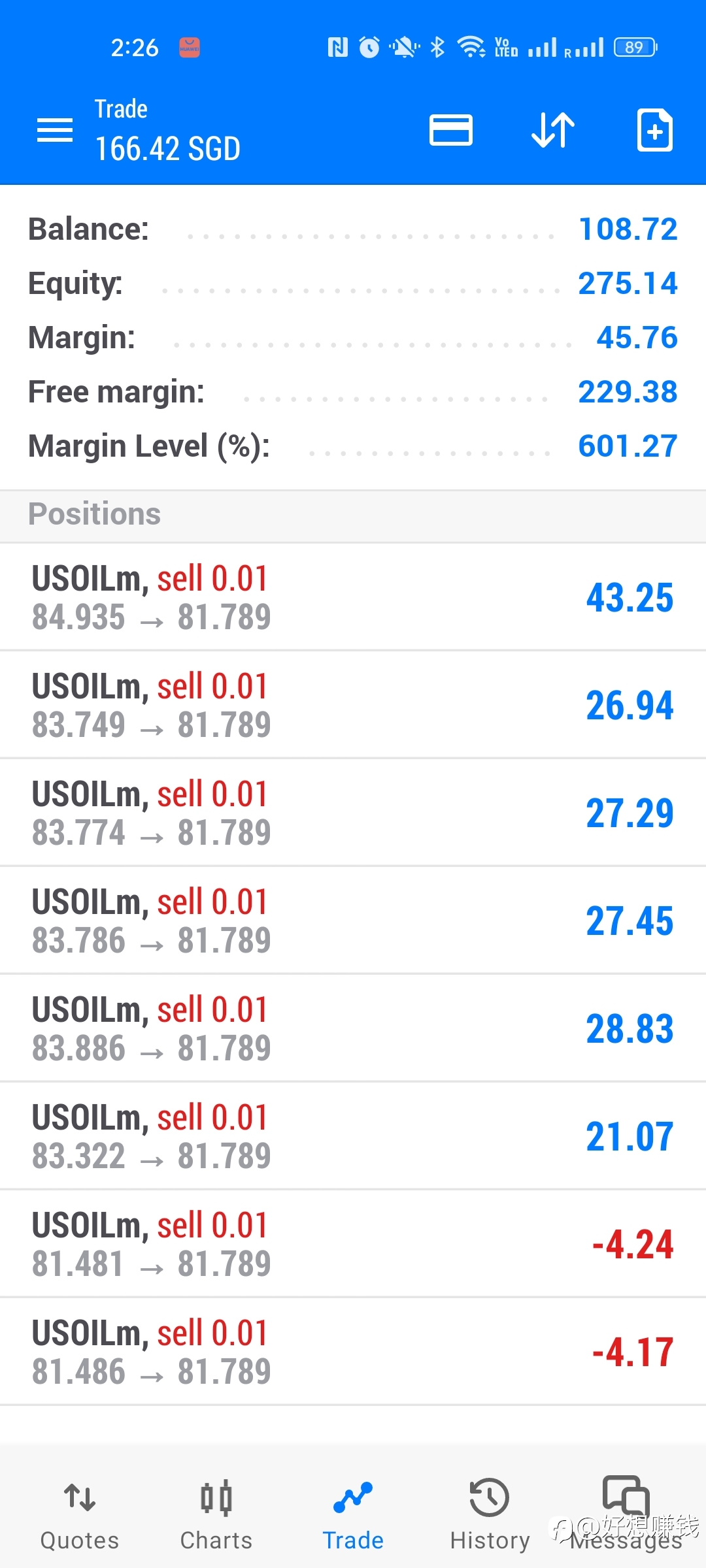Open the position opened at 83.774
Viewport: 706px width, 1568px height.
pyautogui.click(x=353, y=813)
